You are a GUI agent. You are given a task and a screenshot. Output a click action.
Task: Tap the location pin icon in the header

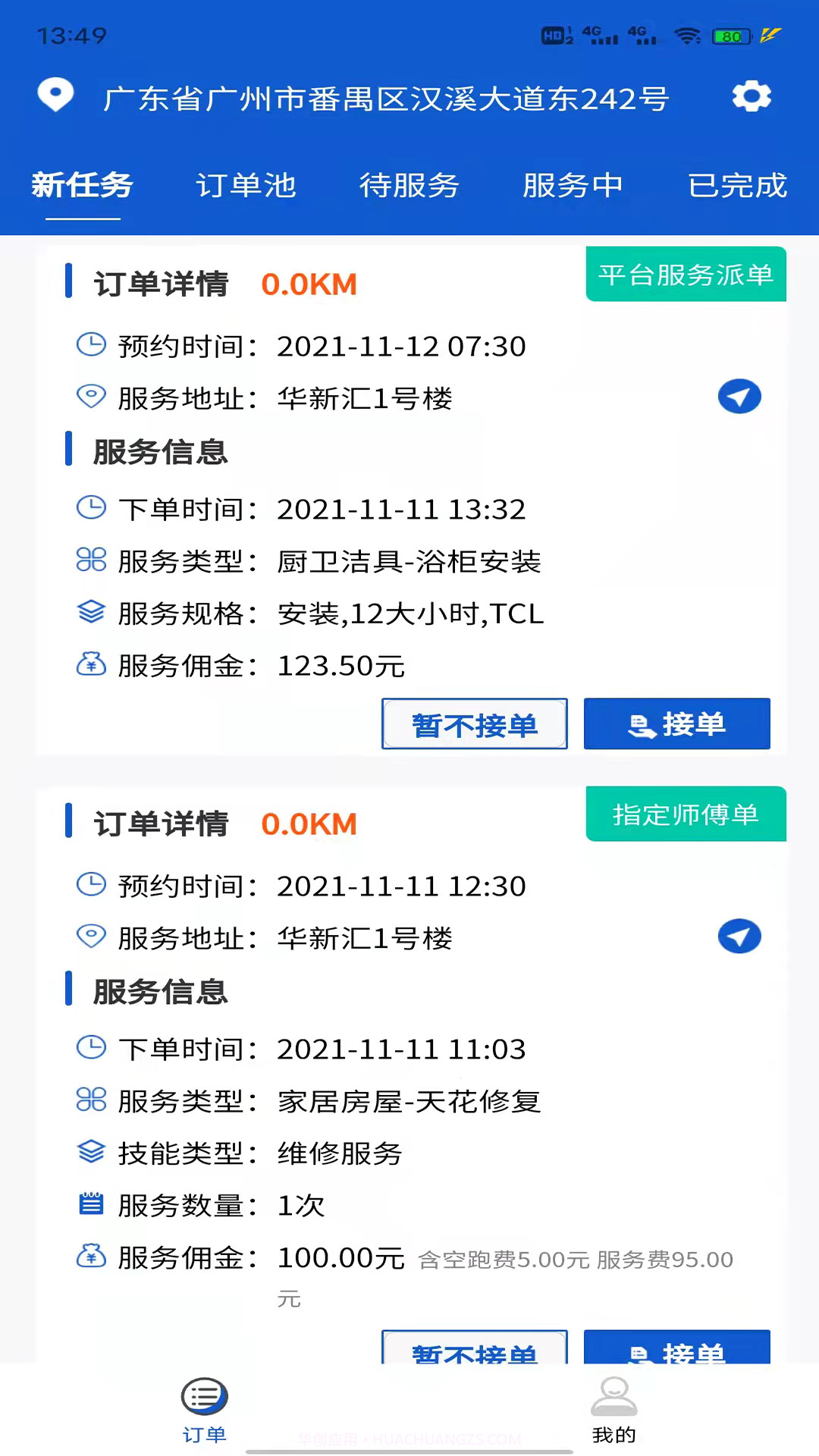click(54, 96)
